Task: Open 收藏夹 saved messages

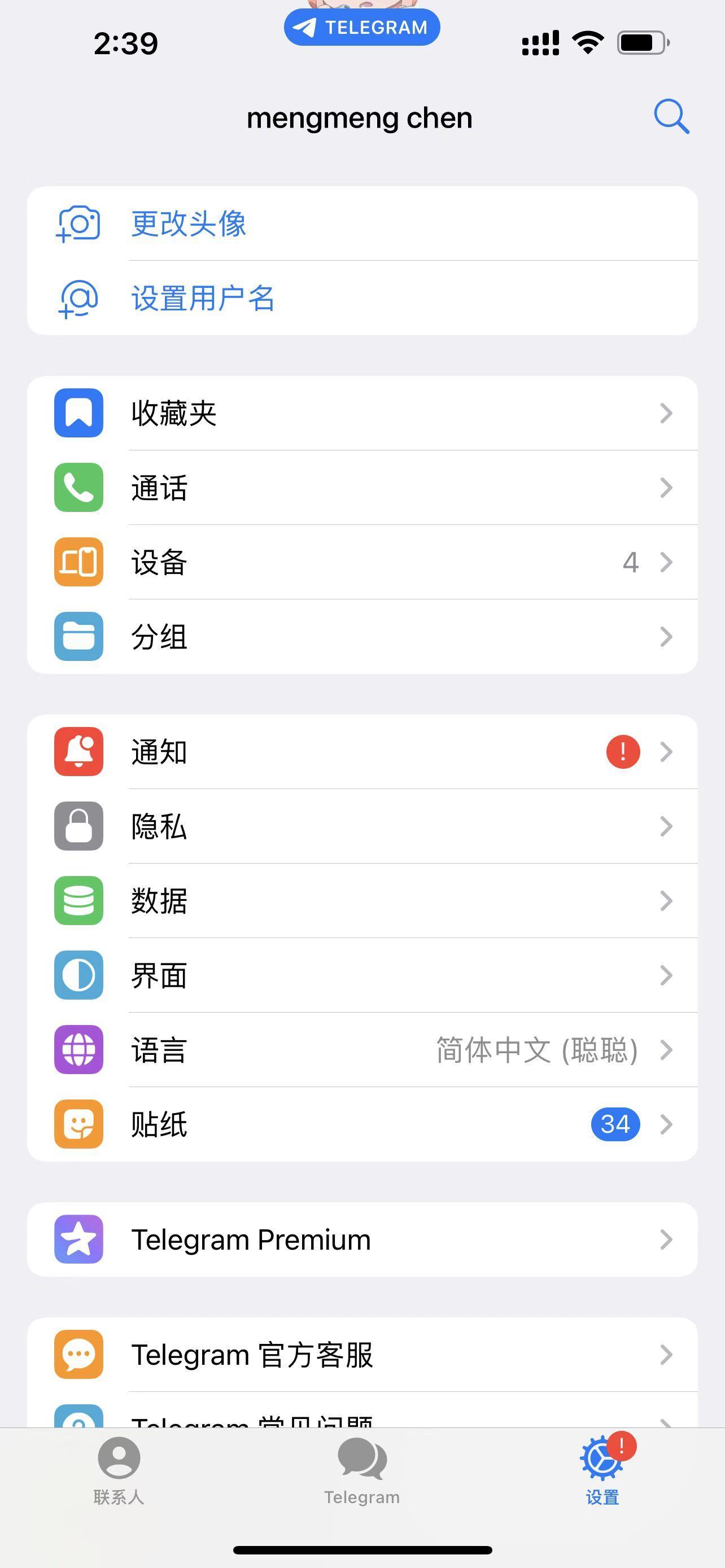Action: [x=361, y=413]
